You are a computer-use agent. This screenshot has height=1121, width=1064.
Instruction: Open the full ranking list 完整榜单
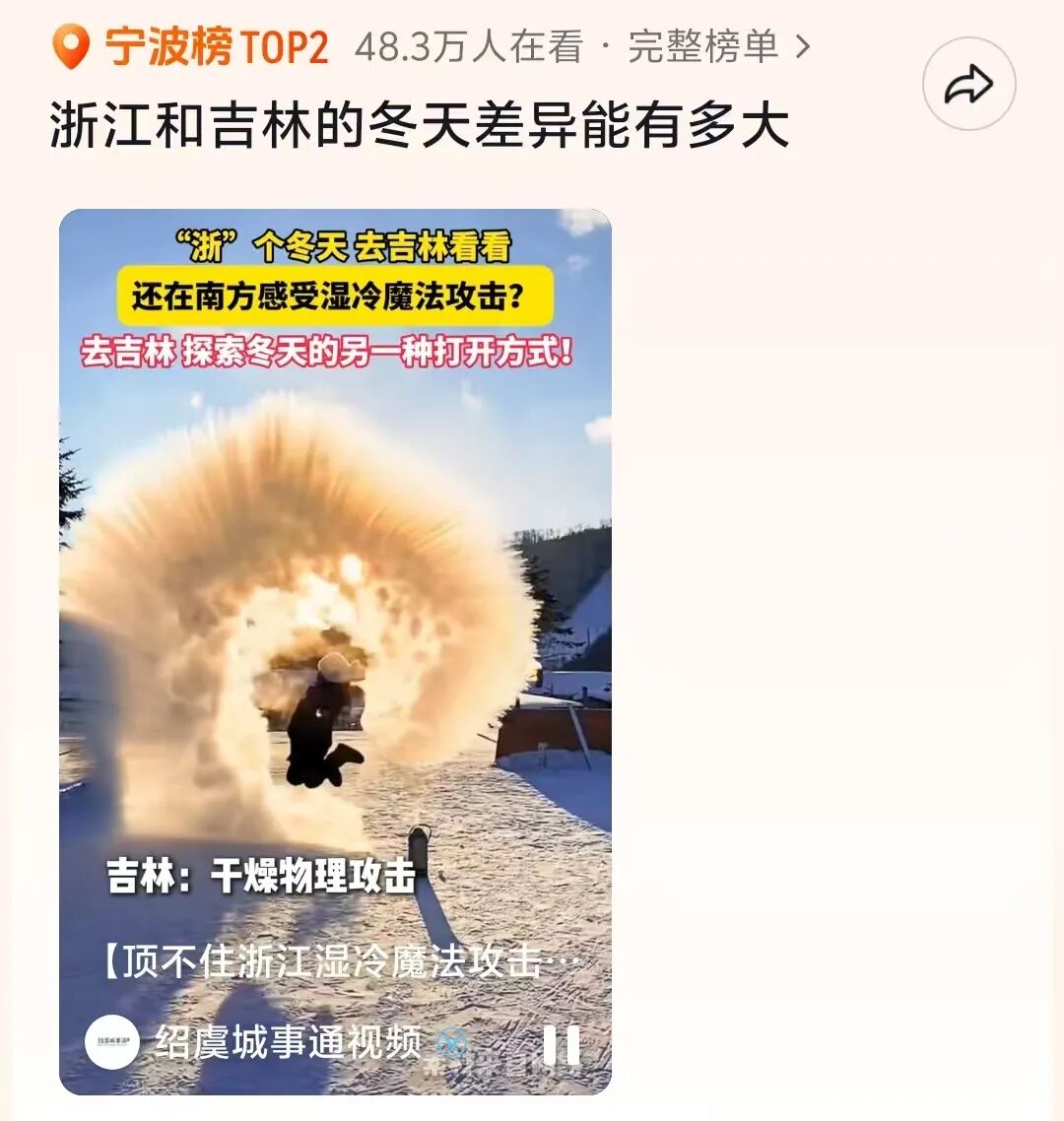click(718, 46)
